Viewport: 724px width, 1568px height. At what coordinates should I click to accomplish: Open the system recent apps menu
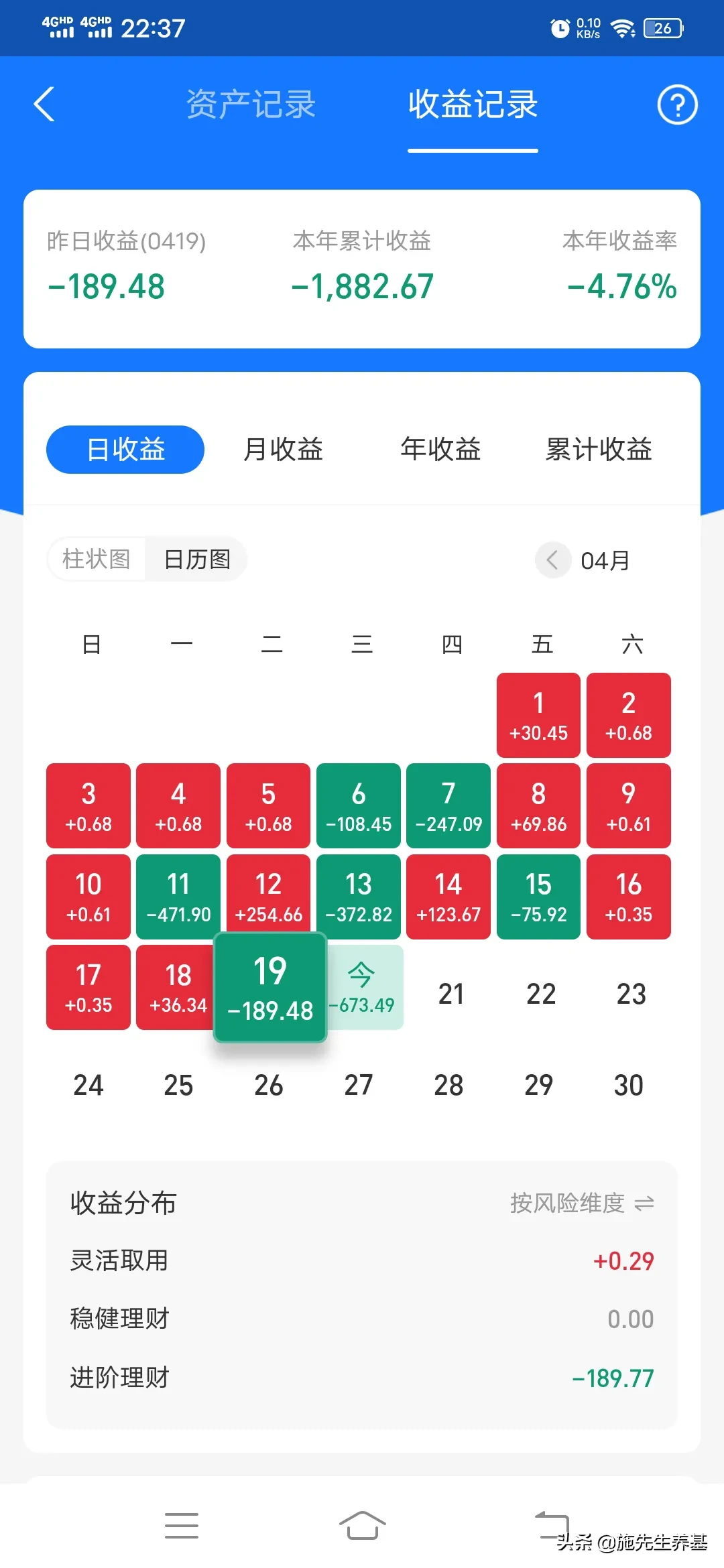coord(181,1526)
